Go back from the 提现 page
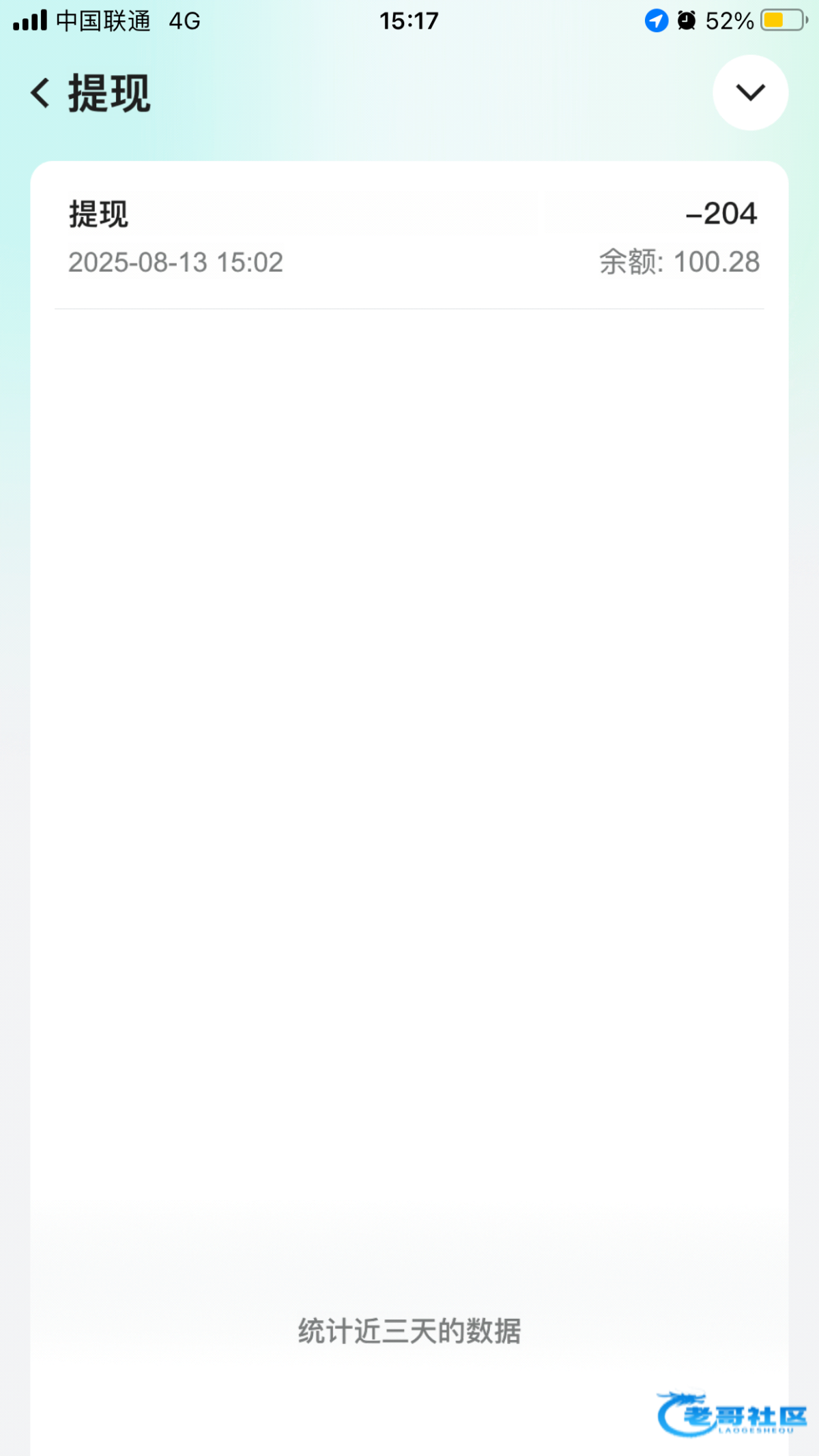819x1456 pixels. click(x=41, y=93)
